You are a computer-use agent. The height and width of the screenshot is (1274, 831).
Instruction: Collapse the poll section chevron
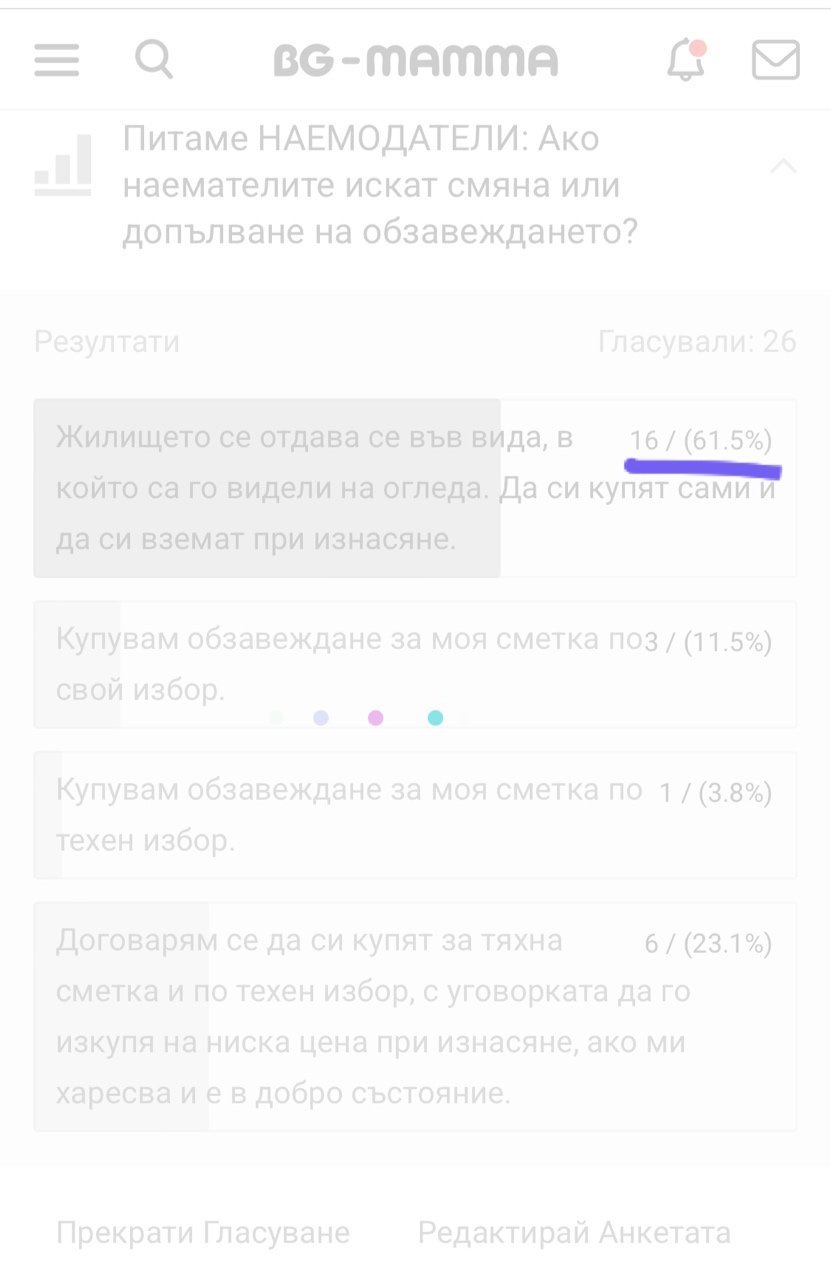coord(784,166)
